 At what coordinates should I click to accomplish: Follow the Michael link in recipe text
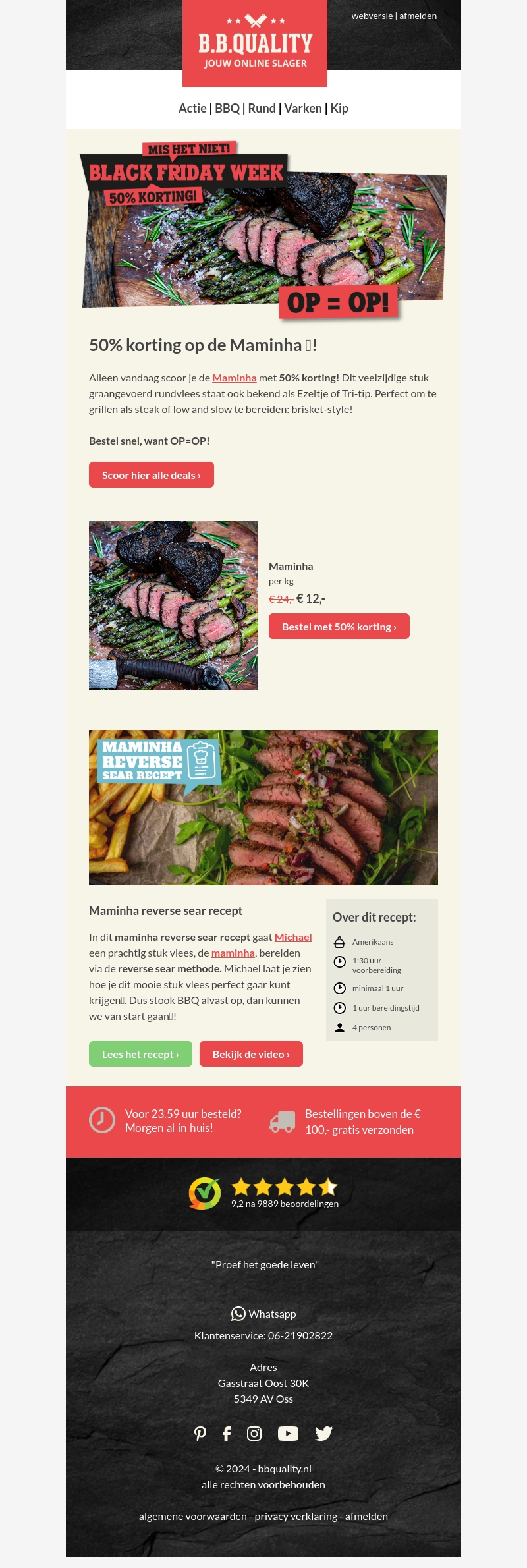(x=293, y=937)
